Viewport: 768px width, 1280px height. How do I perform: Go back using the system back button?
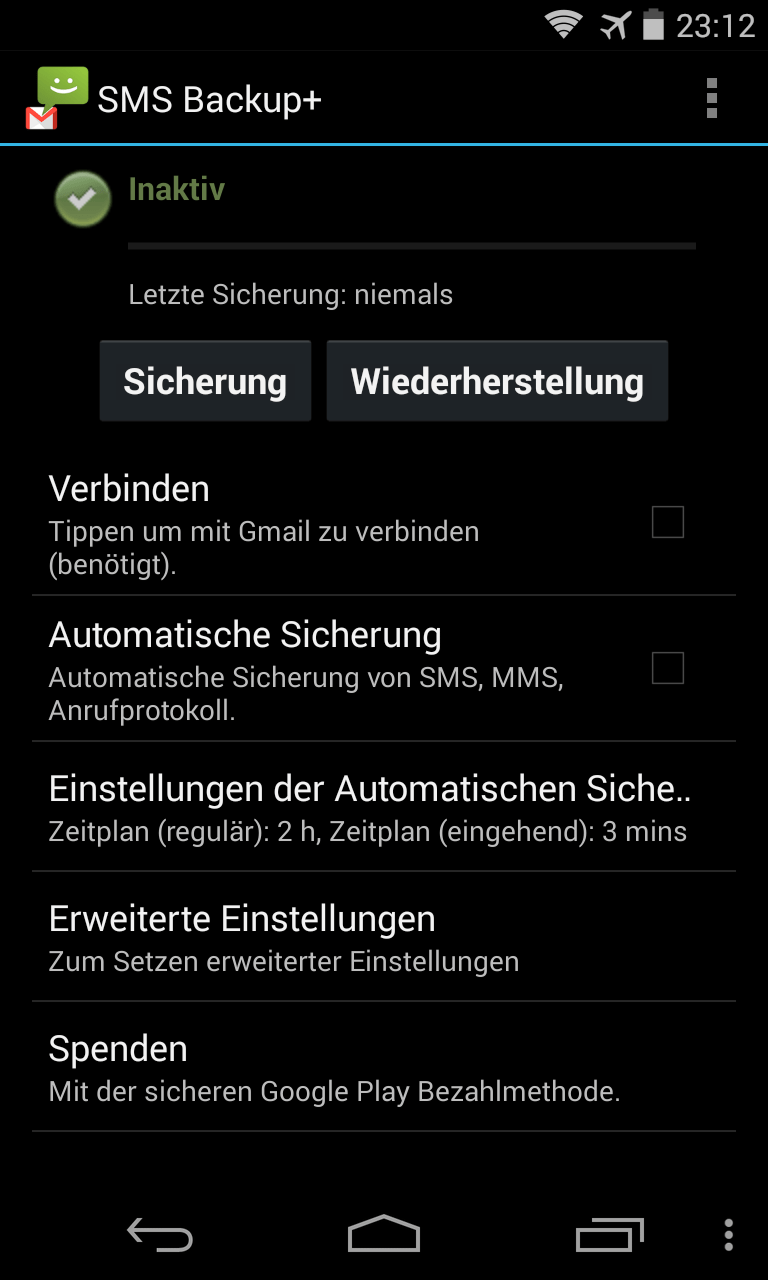(x=160, y=1235)
